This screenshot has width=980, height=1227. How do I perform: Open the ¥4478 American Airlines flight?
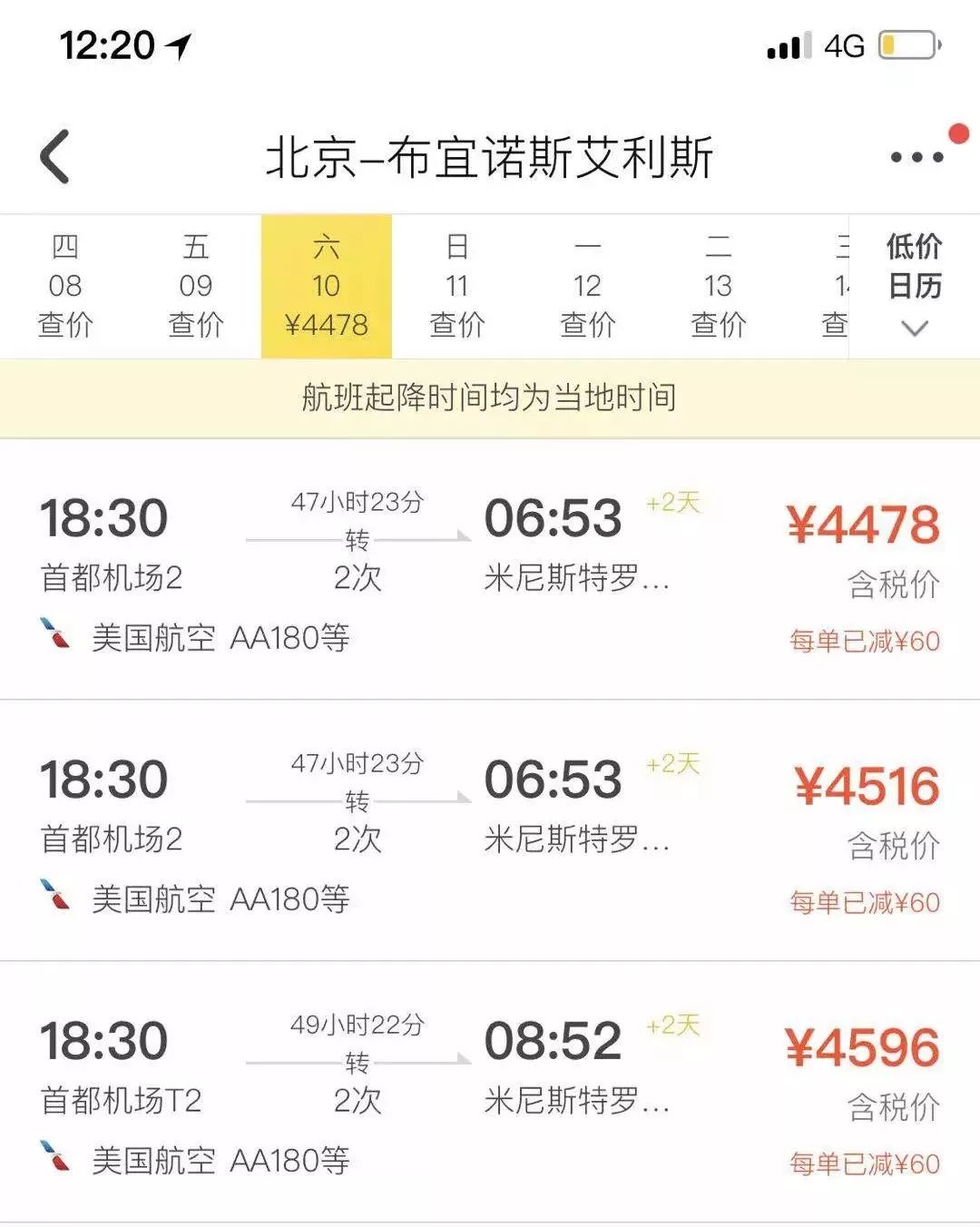click(490, 569)
